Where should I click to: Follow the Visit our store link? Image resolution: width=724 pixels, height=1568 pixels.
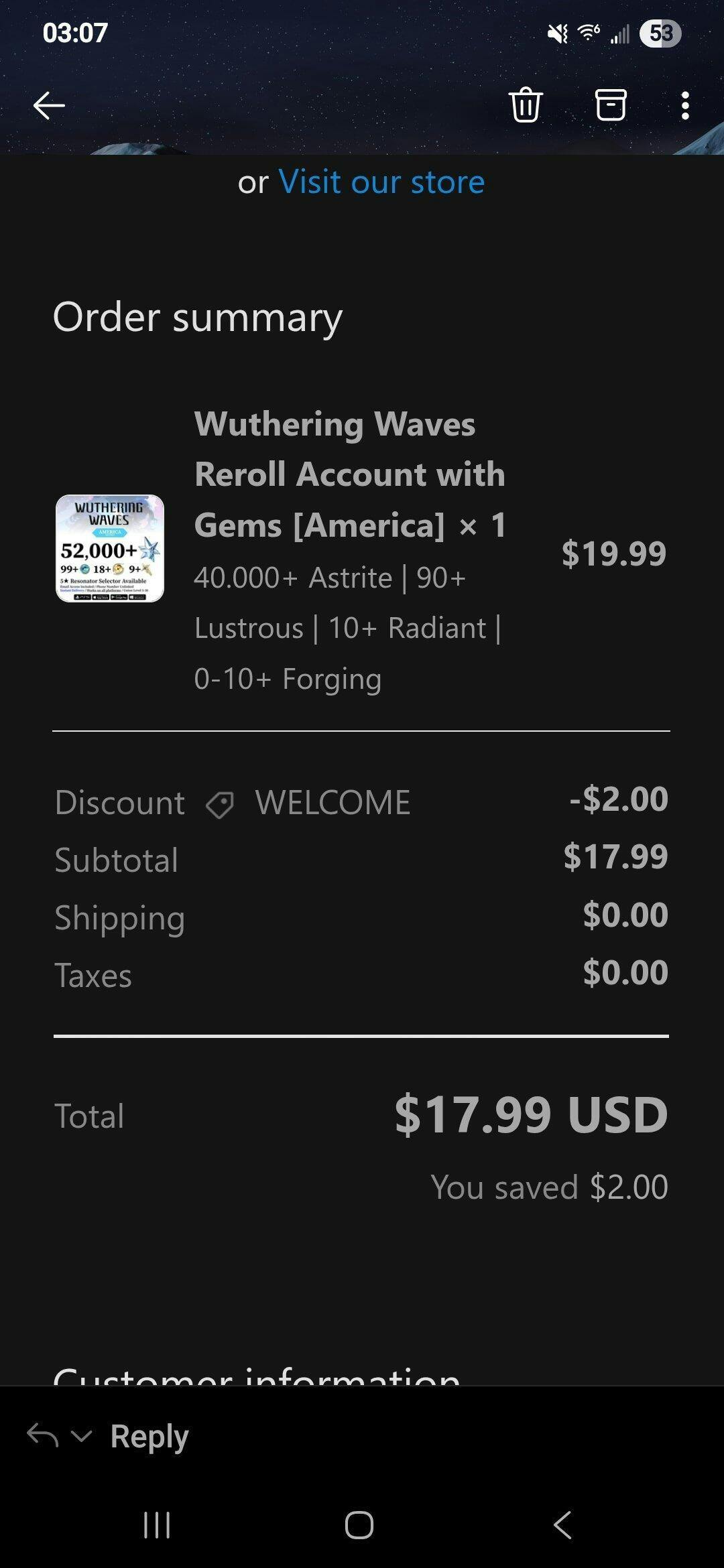(x=381, y=182)
